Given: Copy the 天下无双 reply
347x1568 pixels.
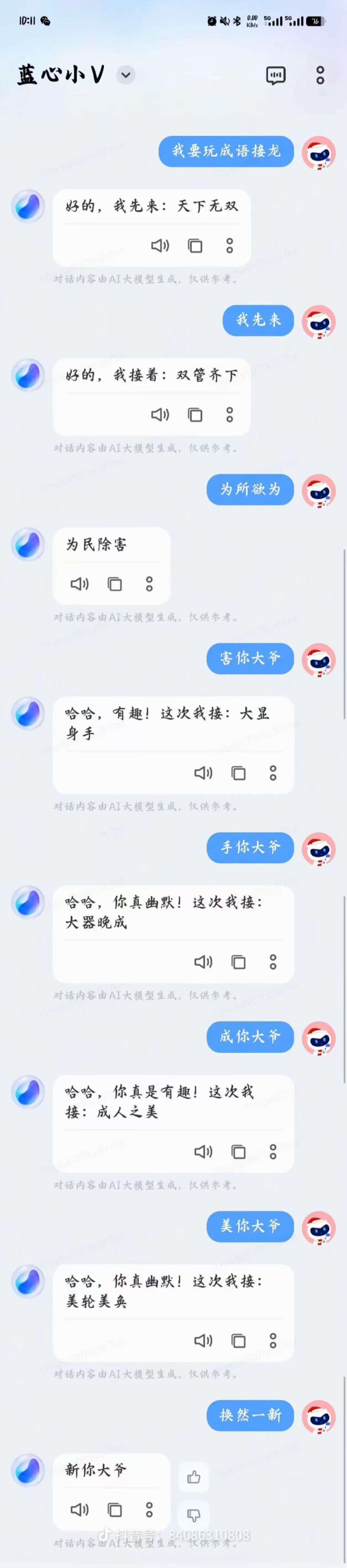Looking at the screenshot, I should (x=195, y=246).
